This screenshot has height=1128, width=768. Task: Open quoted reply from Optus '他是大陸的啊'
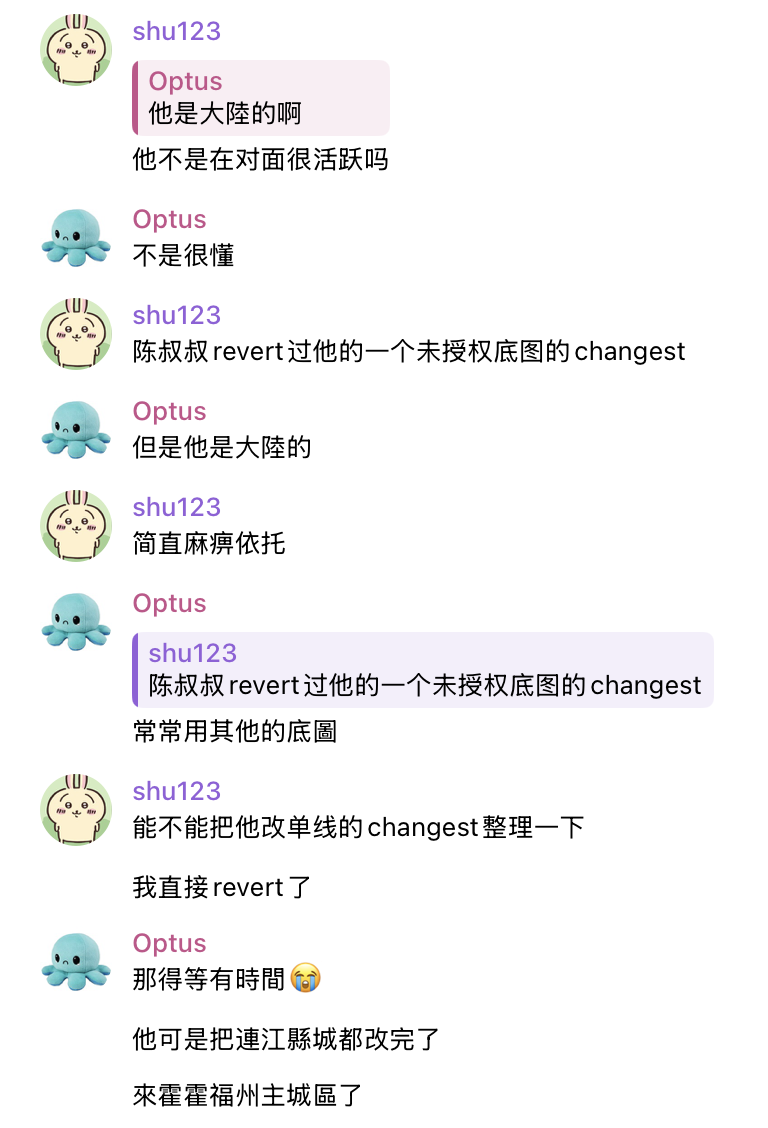pos(261,98)
